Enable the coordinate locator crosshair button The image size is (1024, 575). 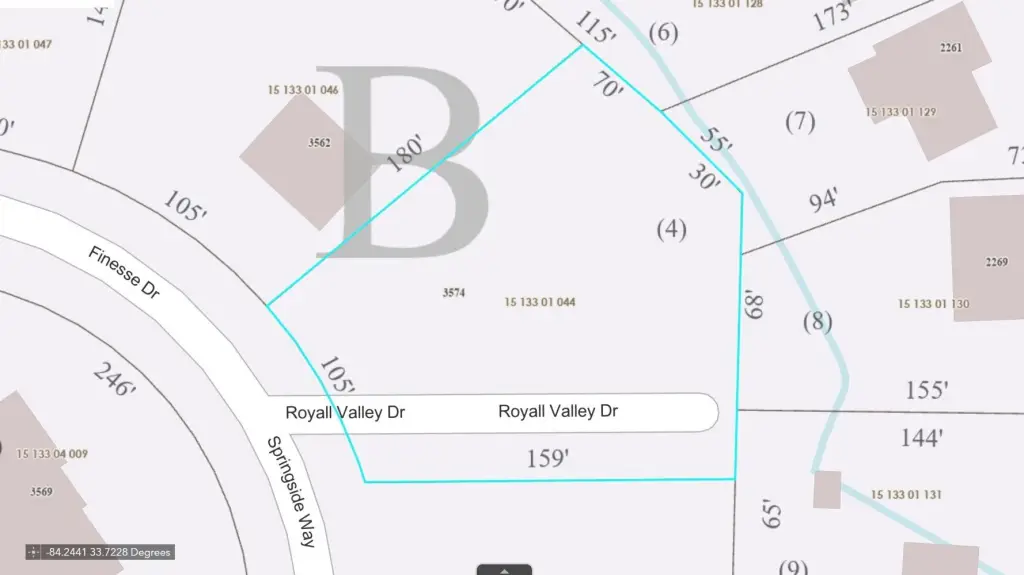[x=33, y=552]
